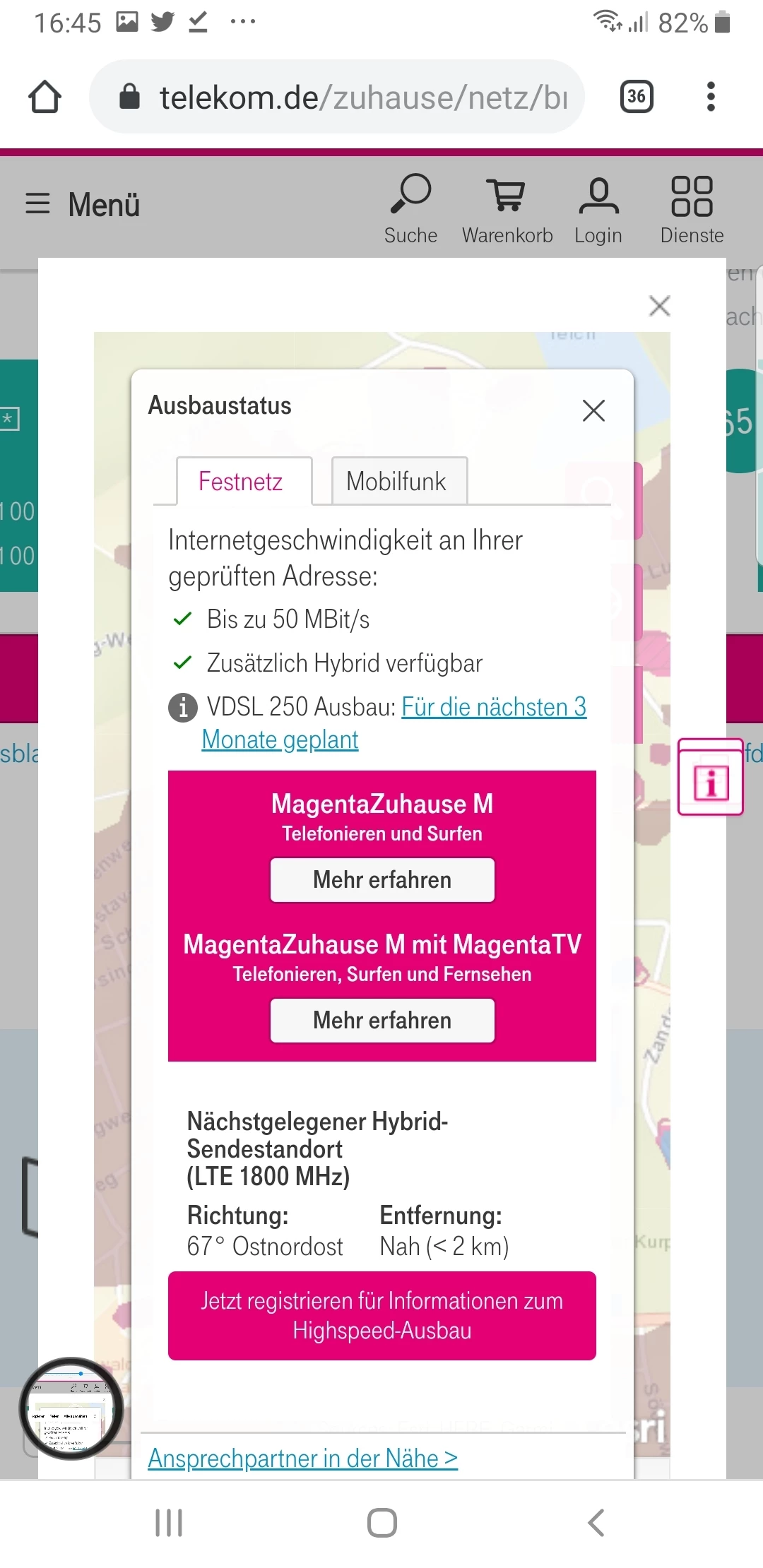Open the browser overflow menu
The image size is (763, 1568).
click(x=711, y=97)
